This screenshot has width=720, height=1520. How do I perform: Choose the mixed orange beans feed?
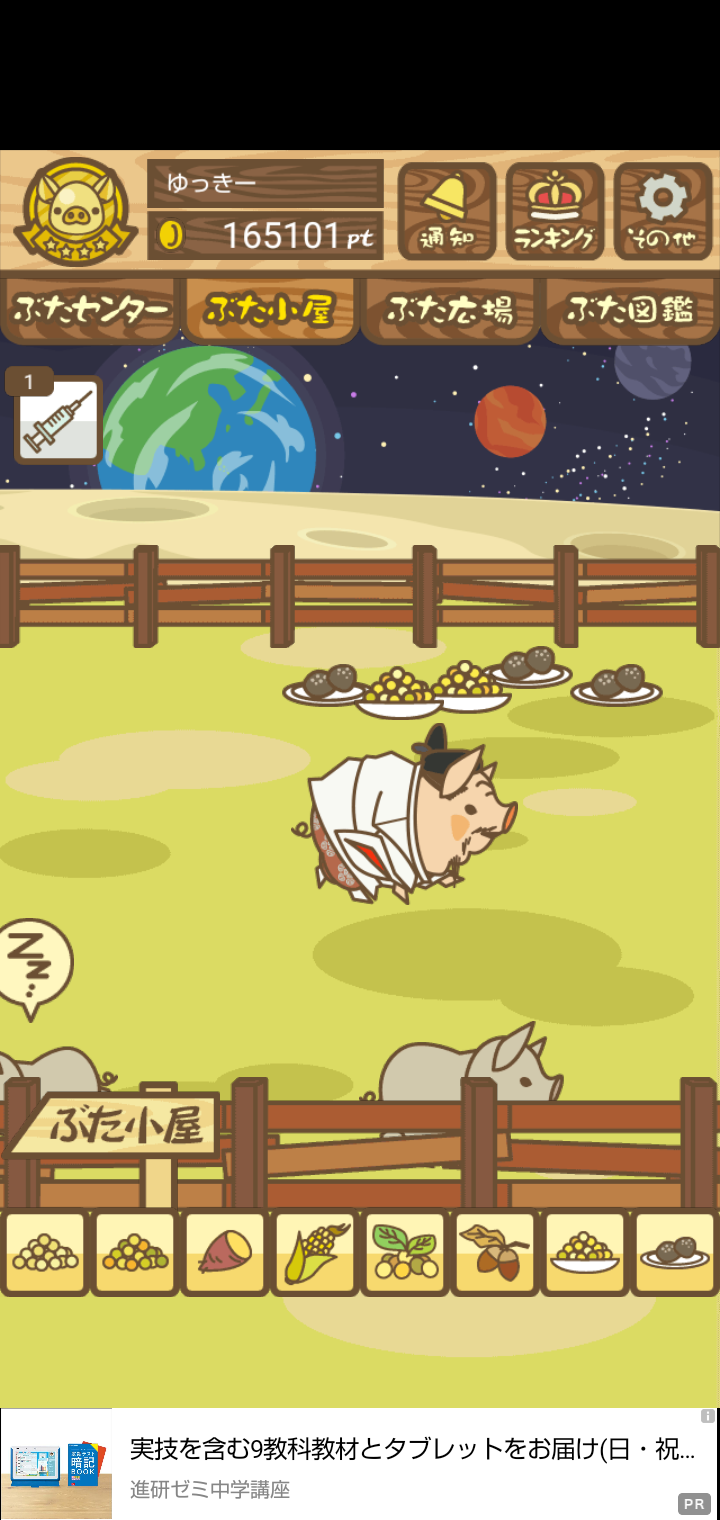point(135,1253)
